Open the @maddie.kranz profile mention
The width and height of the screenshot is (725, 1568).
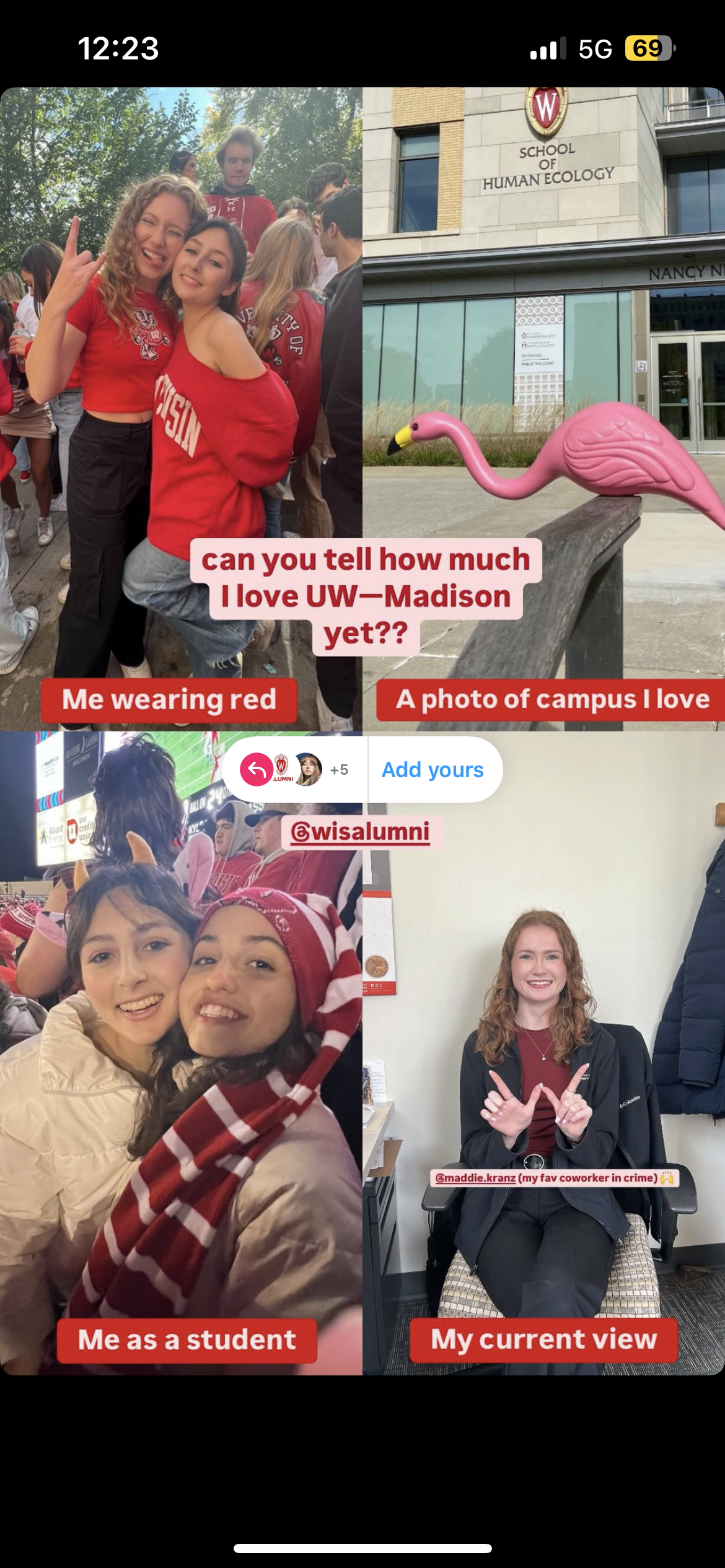pyautogui.click(x=476, y=1178)
